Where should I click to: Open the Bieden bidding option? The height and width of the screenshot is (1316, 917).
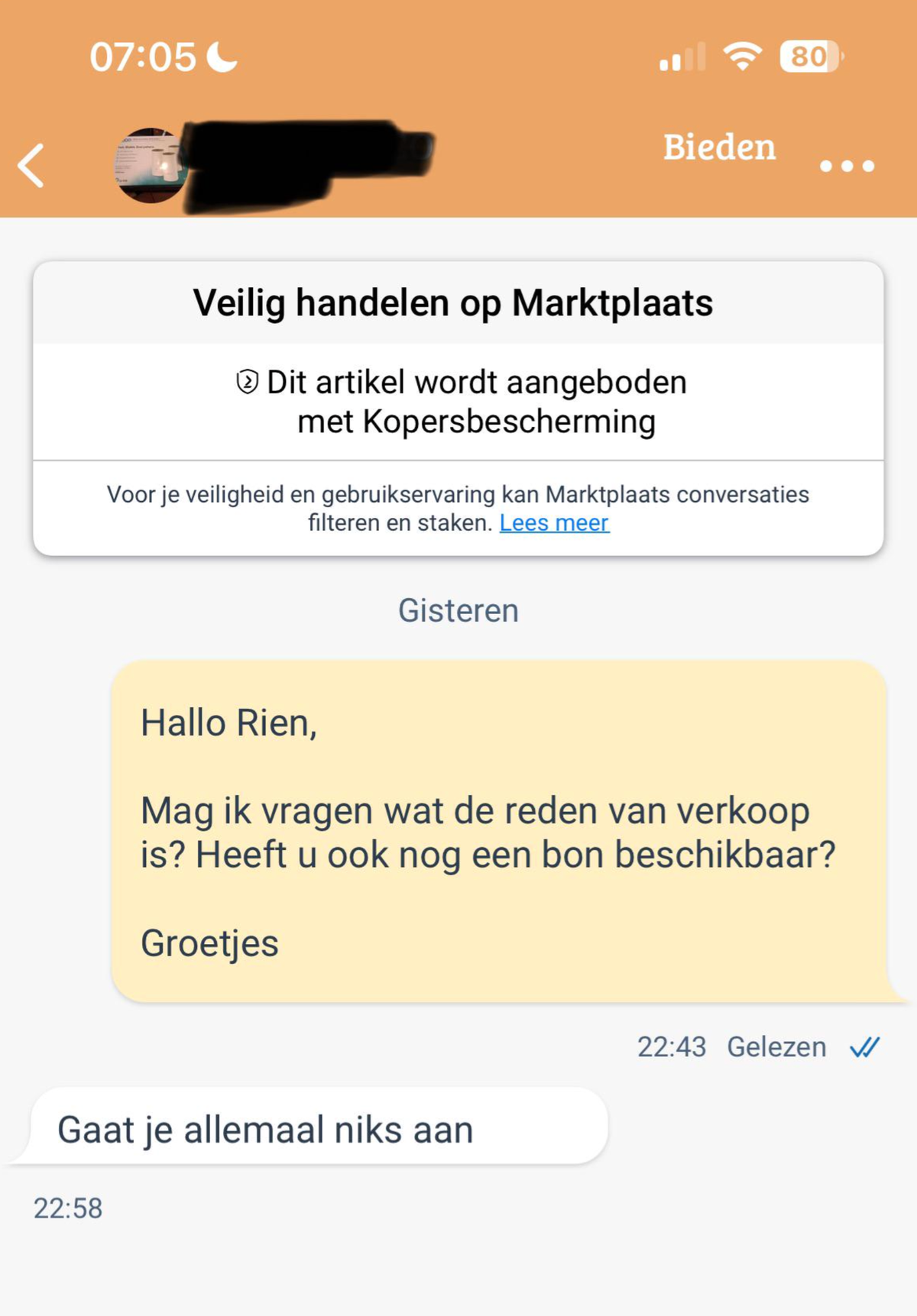(718, 147)
